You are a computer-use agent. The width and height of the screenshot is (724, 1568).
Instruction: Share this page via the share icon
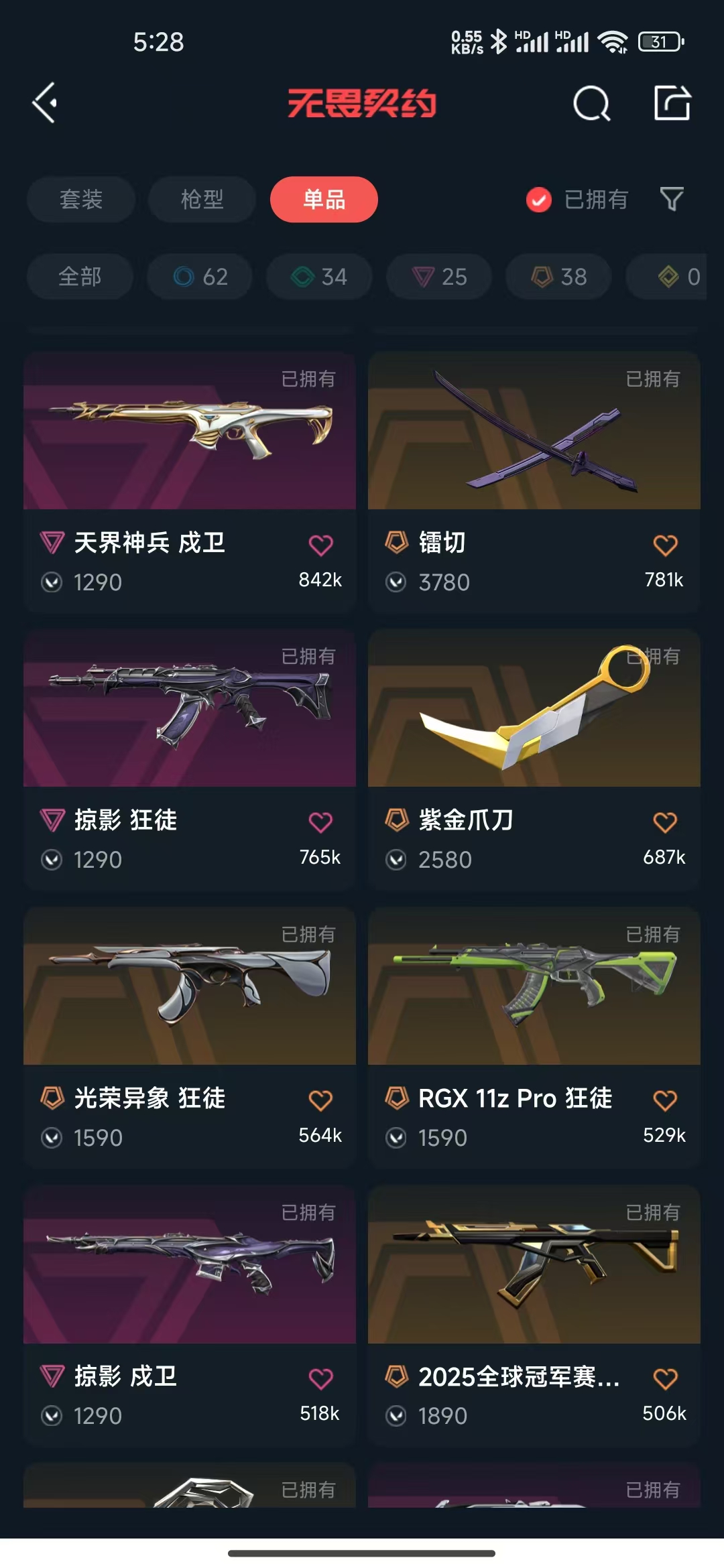(672, 103)
